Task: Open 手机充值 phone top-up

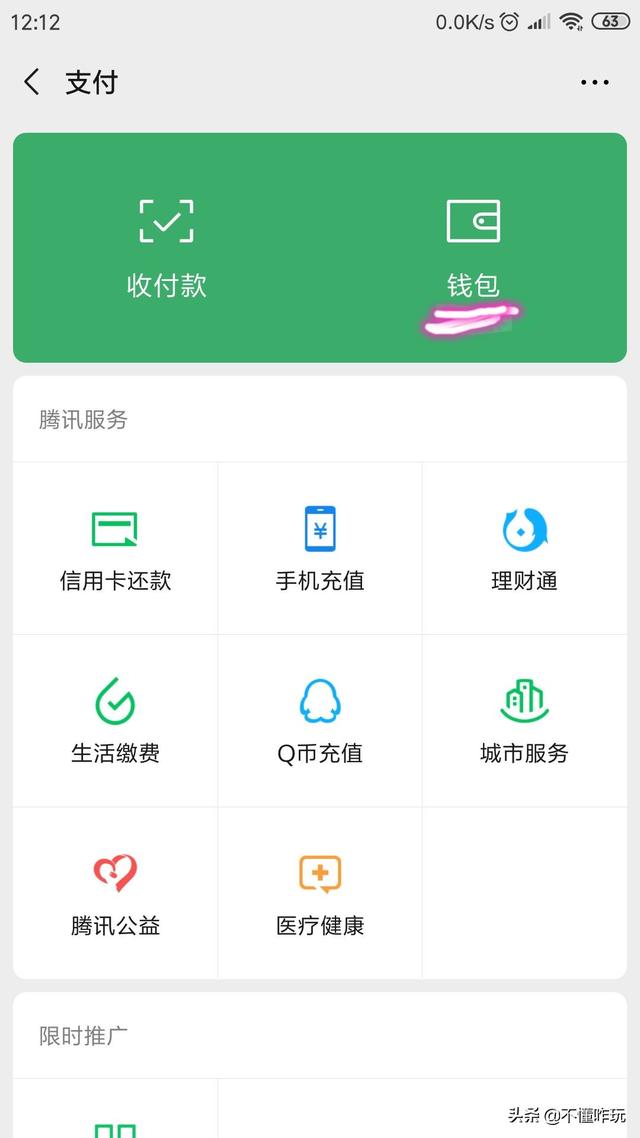Action: [x=320, y=548]
